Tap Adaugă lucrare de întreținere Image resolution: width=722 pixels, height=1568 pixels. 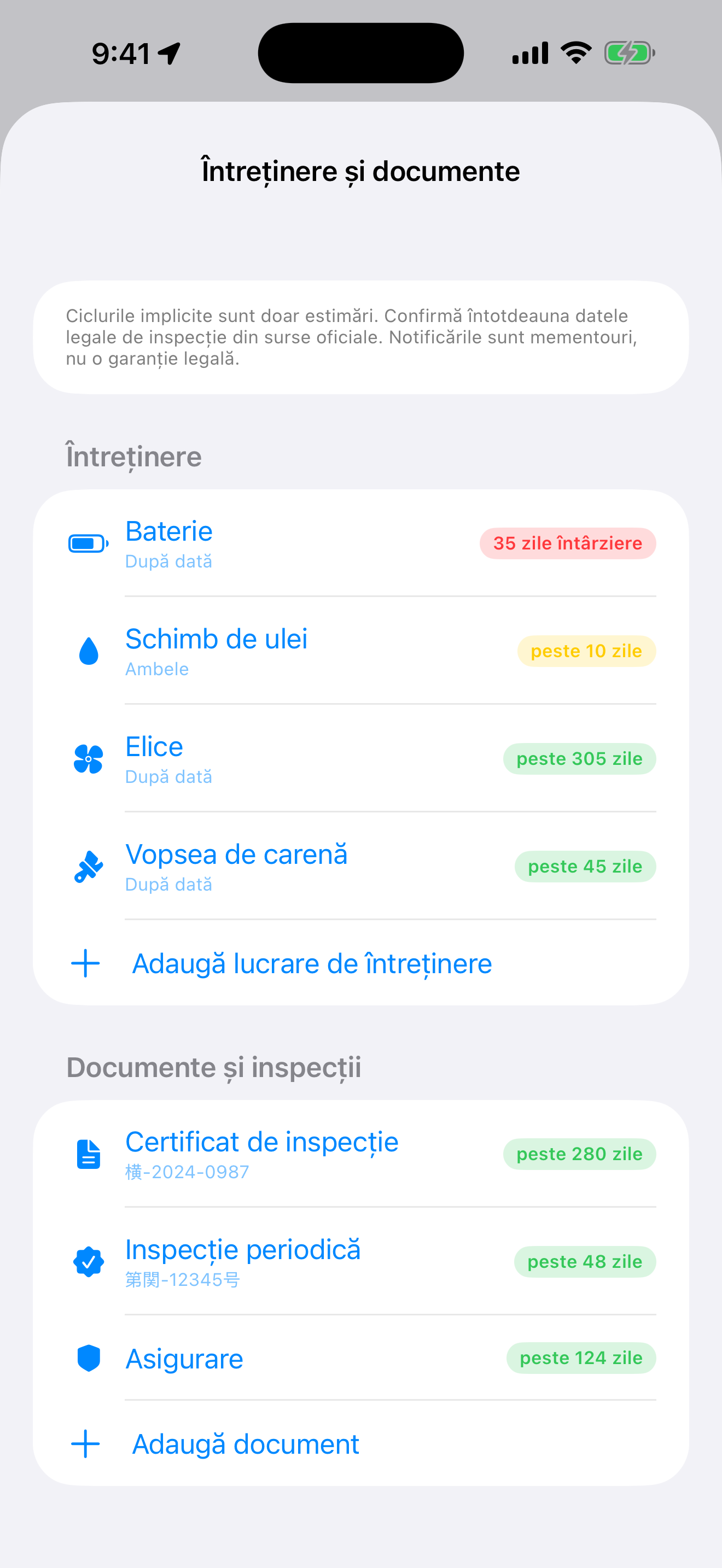pyautogui.click(x=361, y=963)
